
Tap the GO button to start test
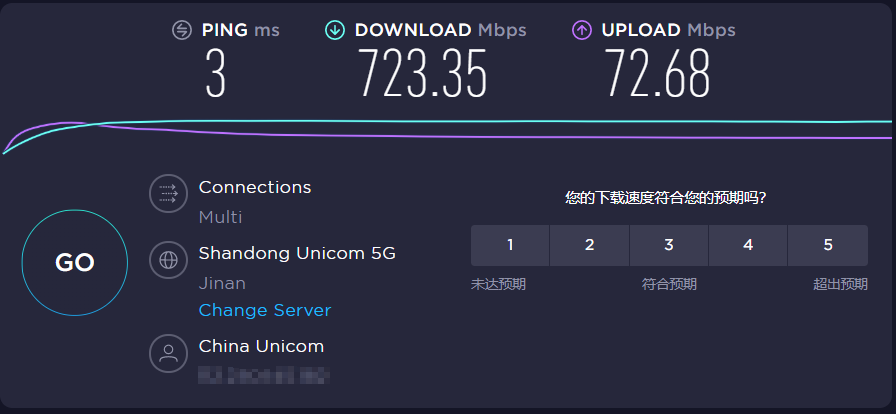75,263
